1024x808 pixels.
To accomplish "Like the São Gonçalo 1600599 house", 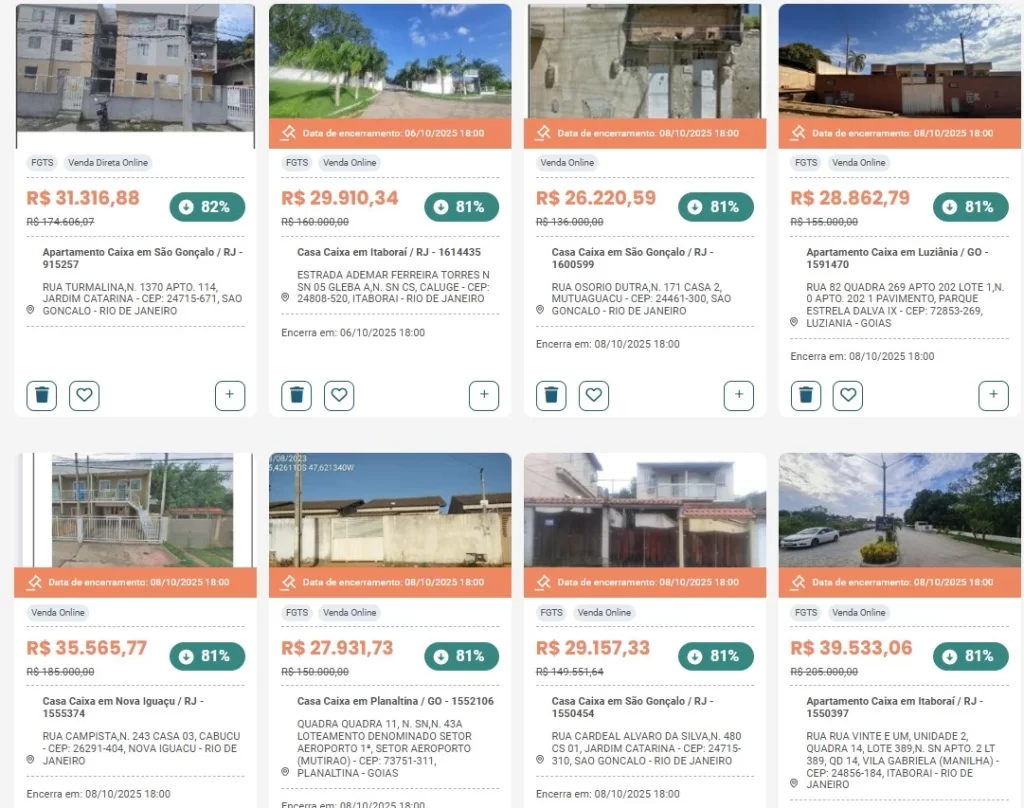I will [594, 395].
